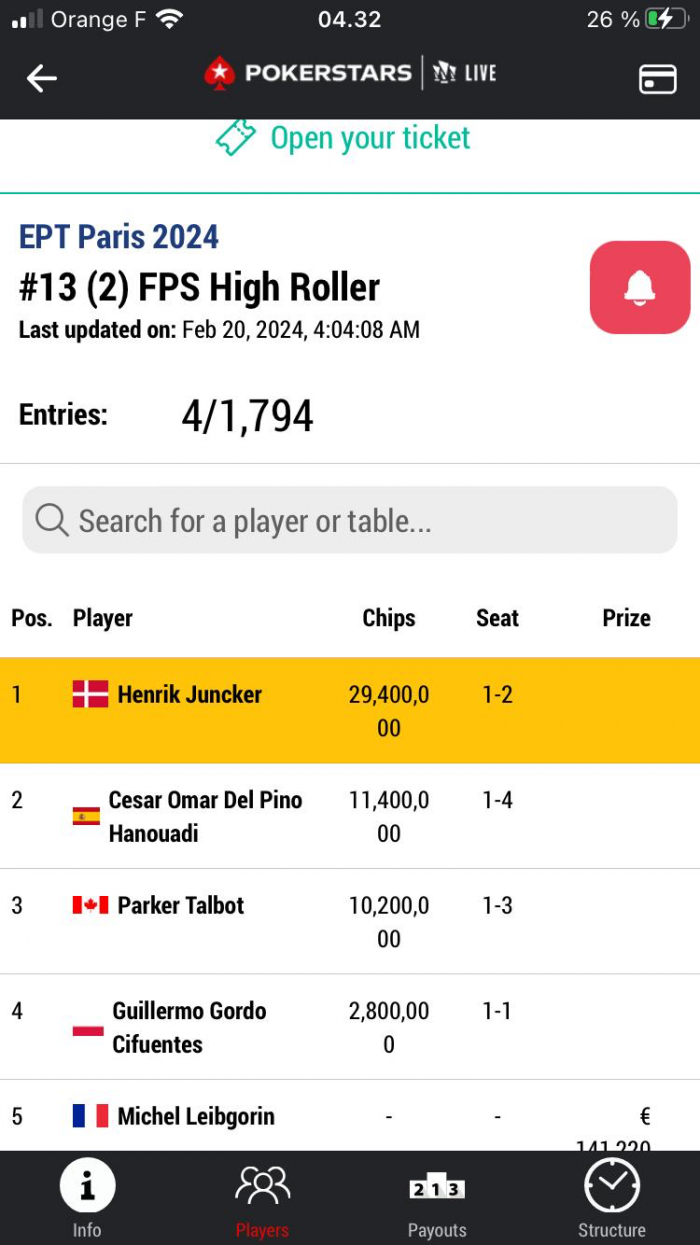Tap the red notification bell button
The width and height of the screenshot is (700, 1245).
[x=639, y=287]
